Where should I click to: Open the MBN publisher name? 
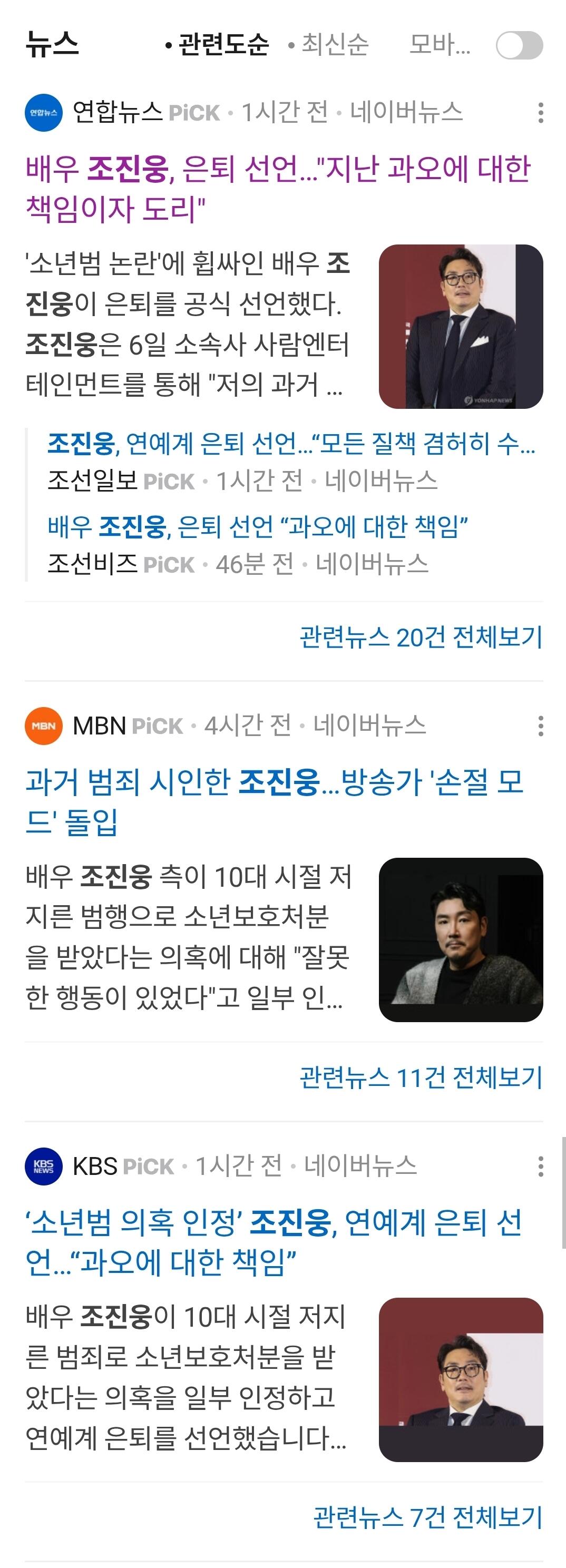click(x=99, y=726)
